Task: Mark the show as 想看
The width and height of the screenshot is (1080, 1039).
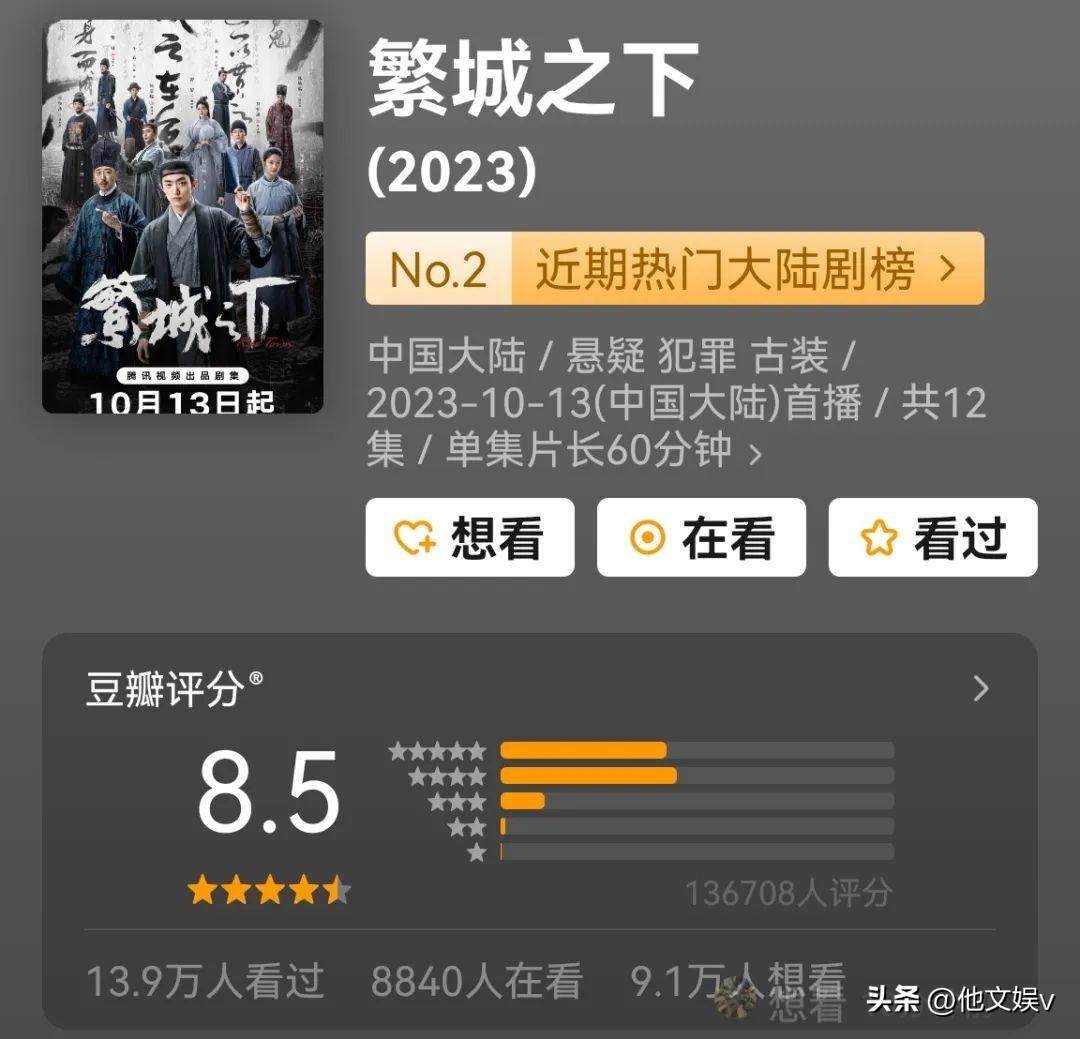Action: pyautogui.click(x=470, y=538)
